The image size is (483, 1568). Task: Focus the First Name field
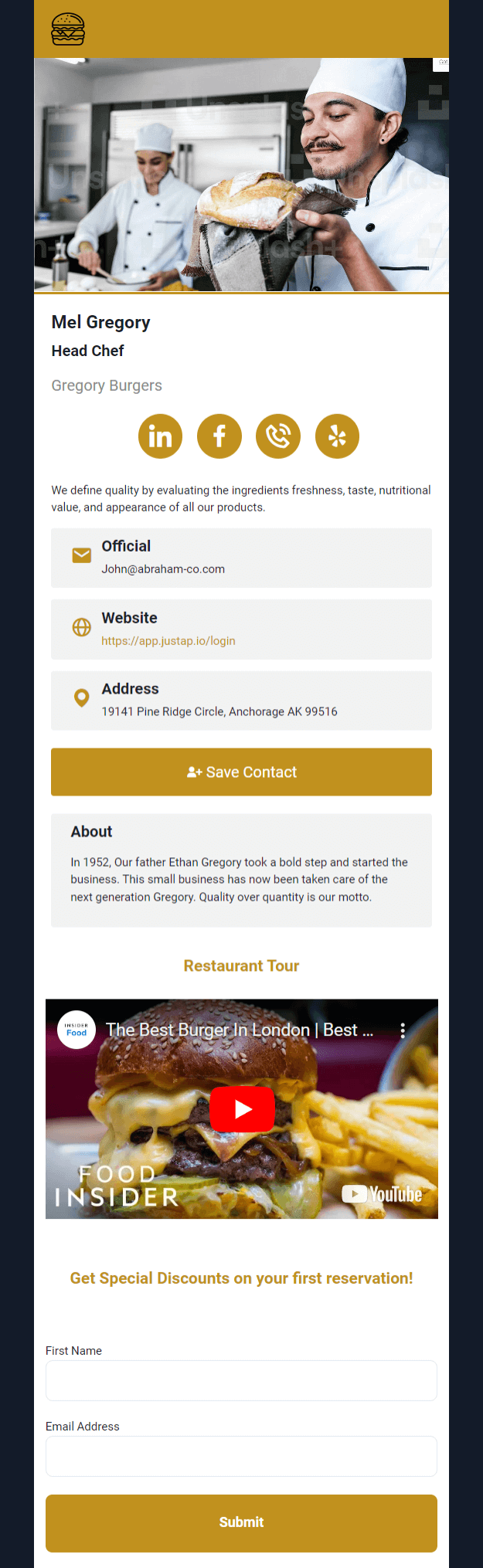pyautogui.click(x=241, y=1380)
